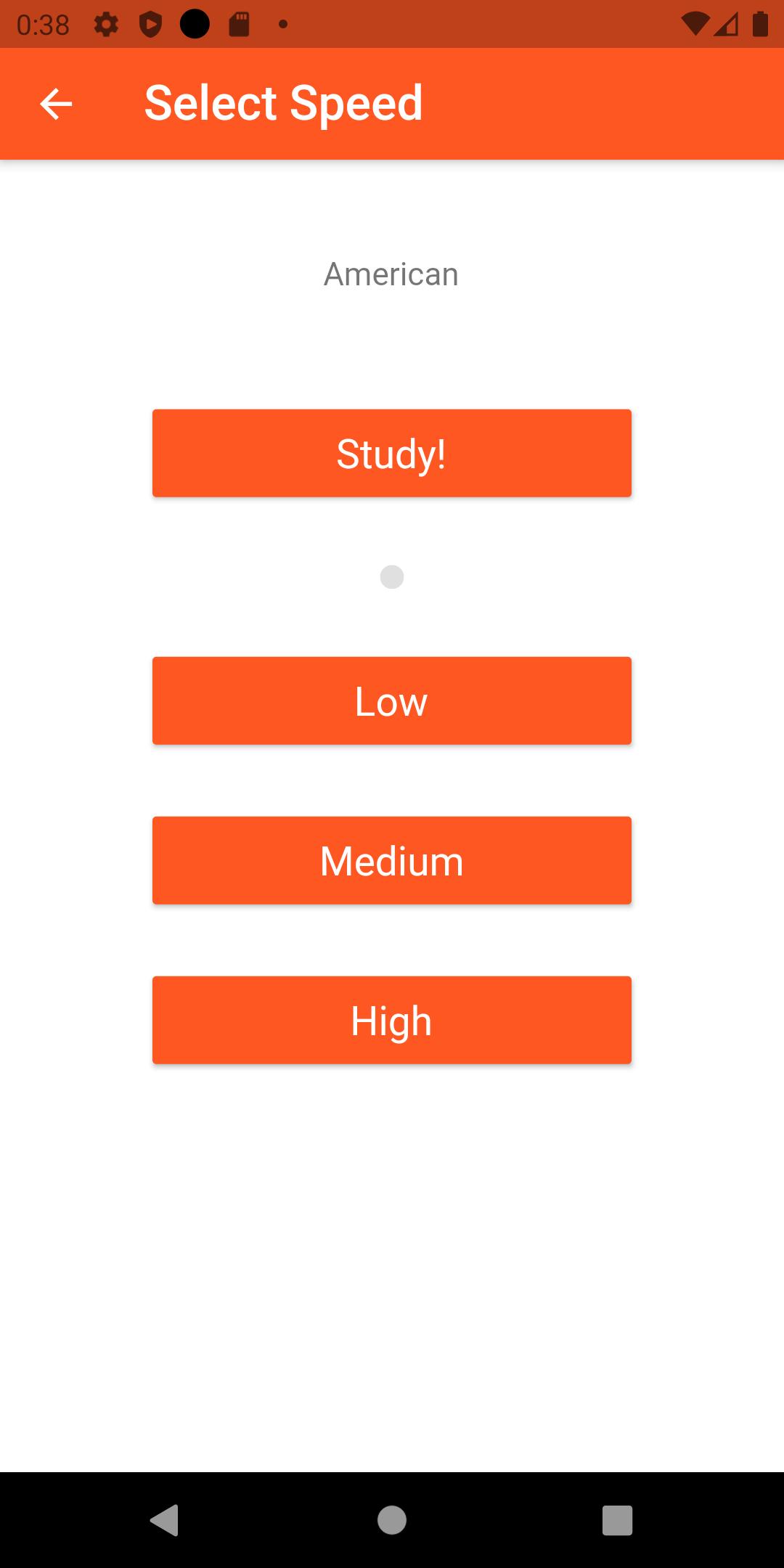
Task: Tap the system home button
Action: click(x=392, y=1520)
